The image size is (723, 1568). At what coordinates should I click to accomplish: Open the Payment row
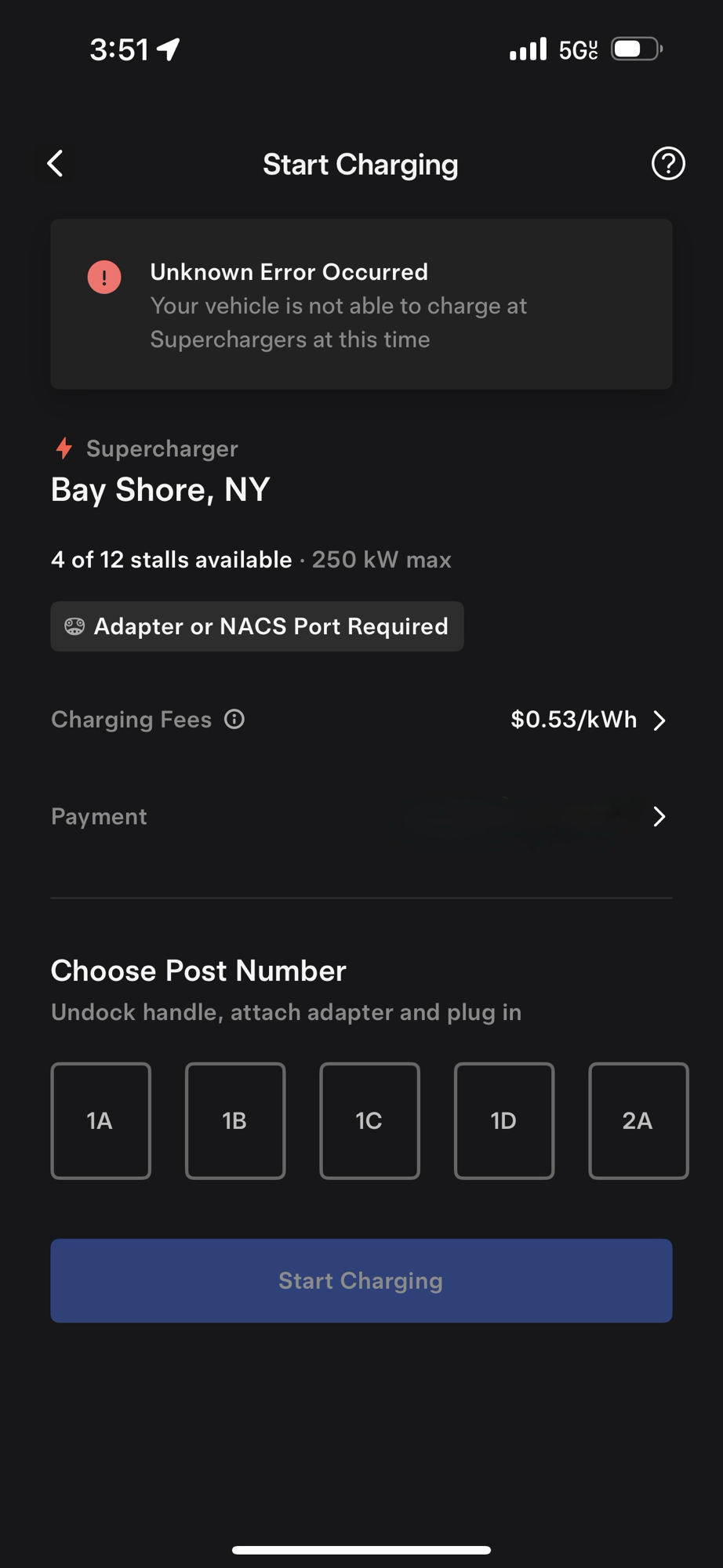(361, 817)
